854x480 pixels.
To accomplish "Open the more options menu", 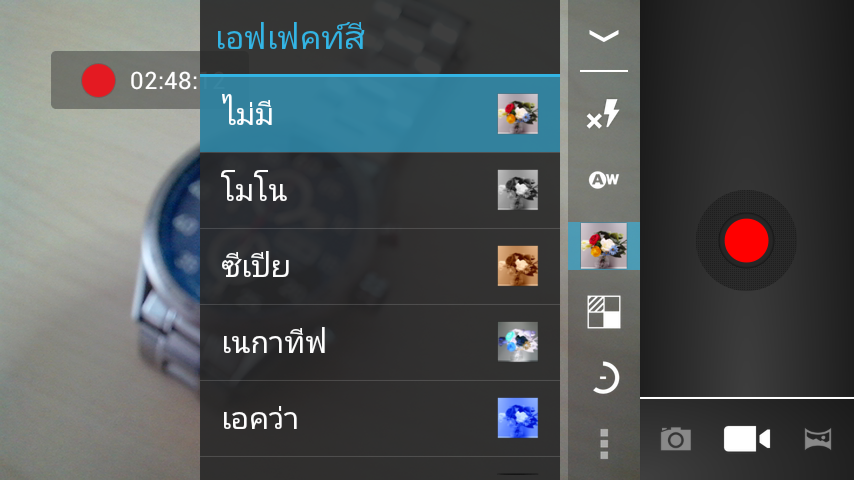I will click(x=604, y=442).
